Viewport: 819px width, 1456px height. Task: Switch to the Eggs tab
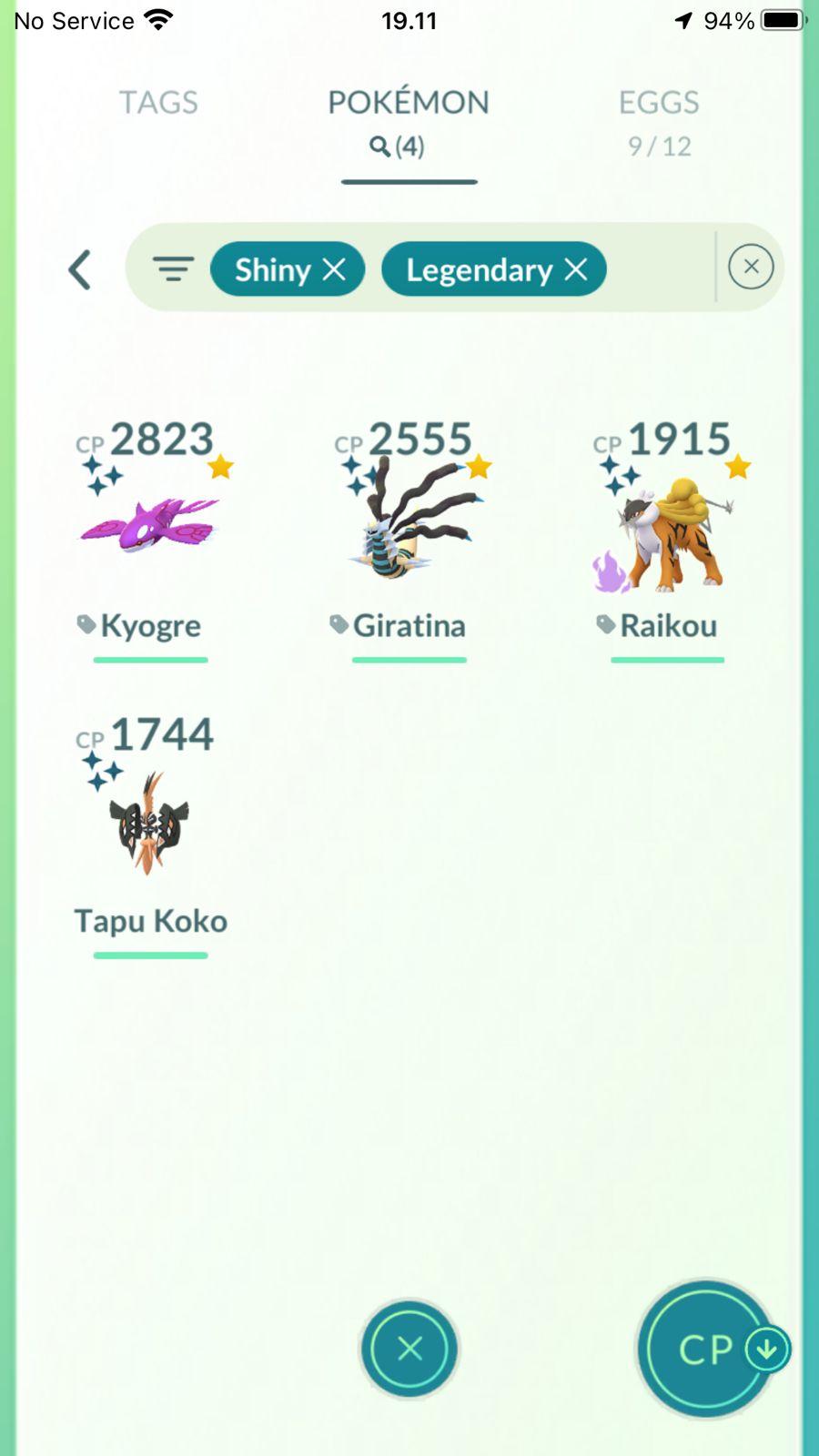tap(659, 119)
